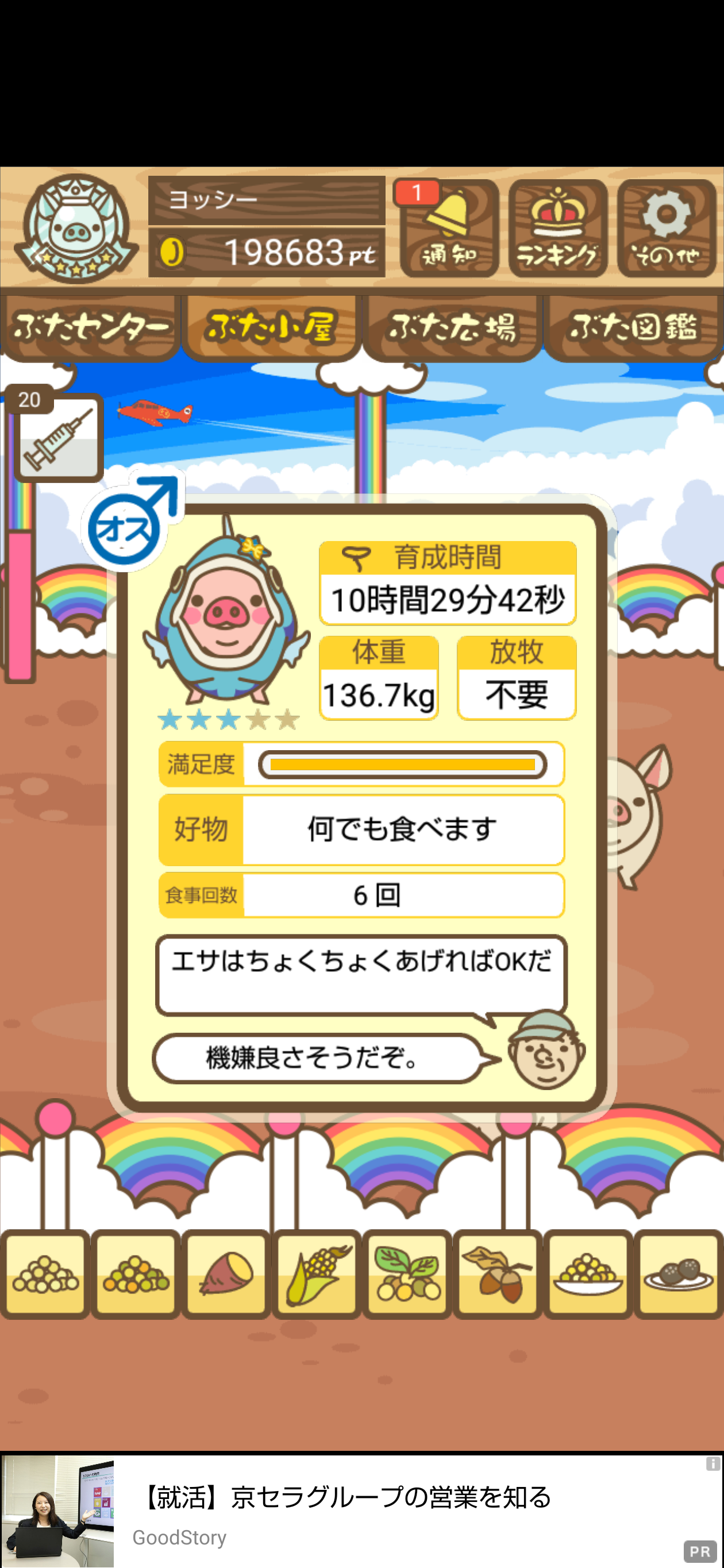The width and height of the screenshot is (724, 1568).
Task: Switch to ぶた小屋 tab
Action: pyautogui.click(x=271, y=328)
